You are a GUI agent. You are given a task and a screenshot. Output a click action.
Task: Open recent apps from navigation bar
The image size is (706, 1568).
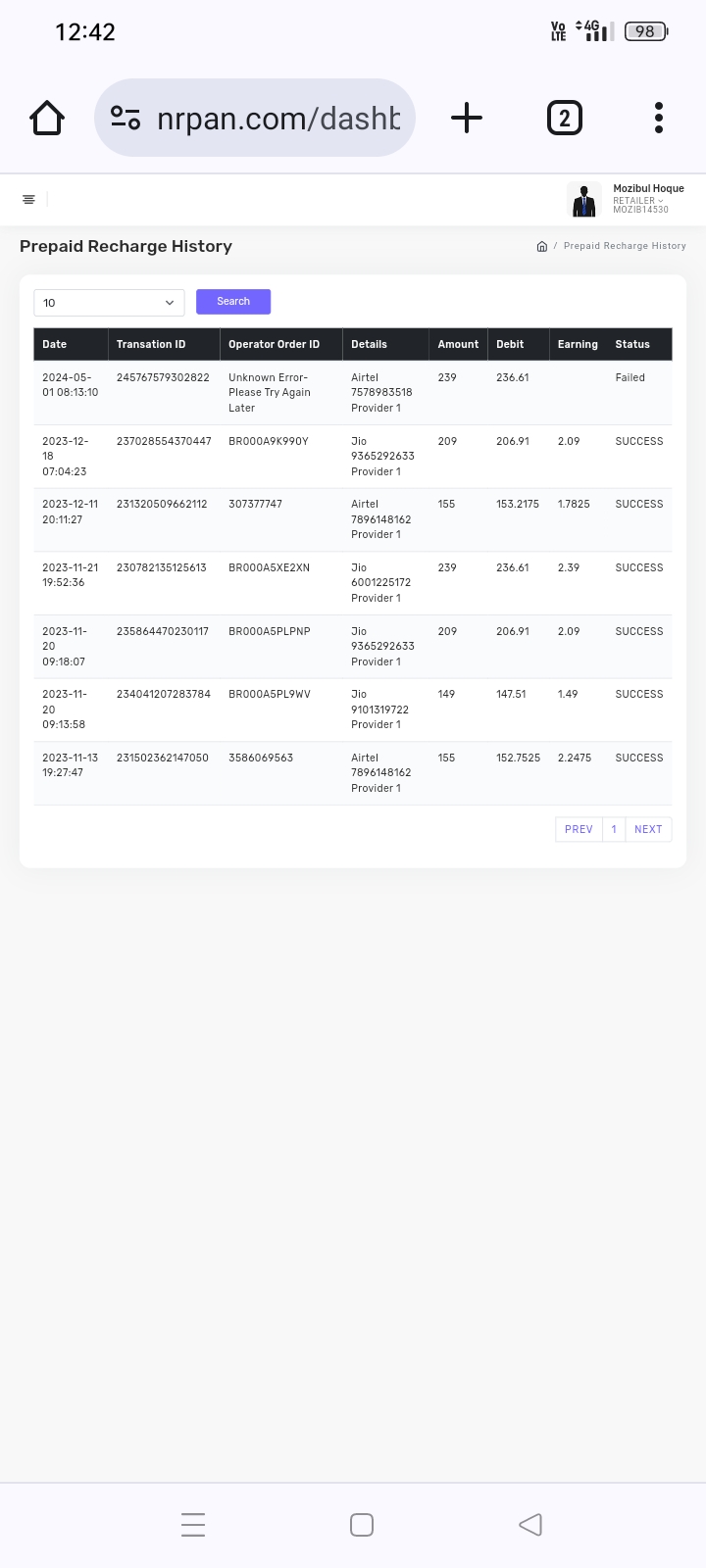pyautogui.click(x=193, y=1525)
